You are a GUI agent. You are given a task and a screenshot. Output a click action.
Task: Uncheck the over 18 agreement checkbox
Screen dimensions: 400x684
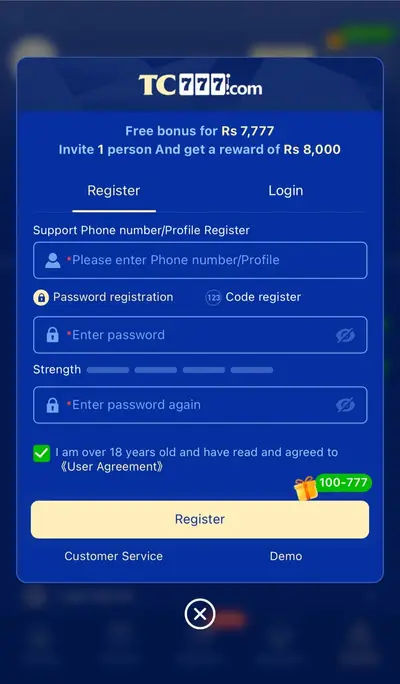42,453
